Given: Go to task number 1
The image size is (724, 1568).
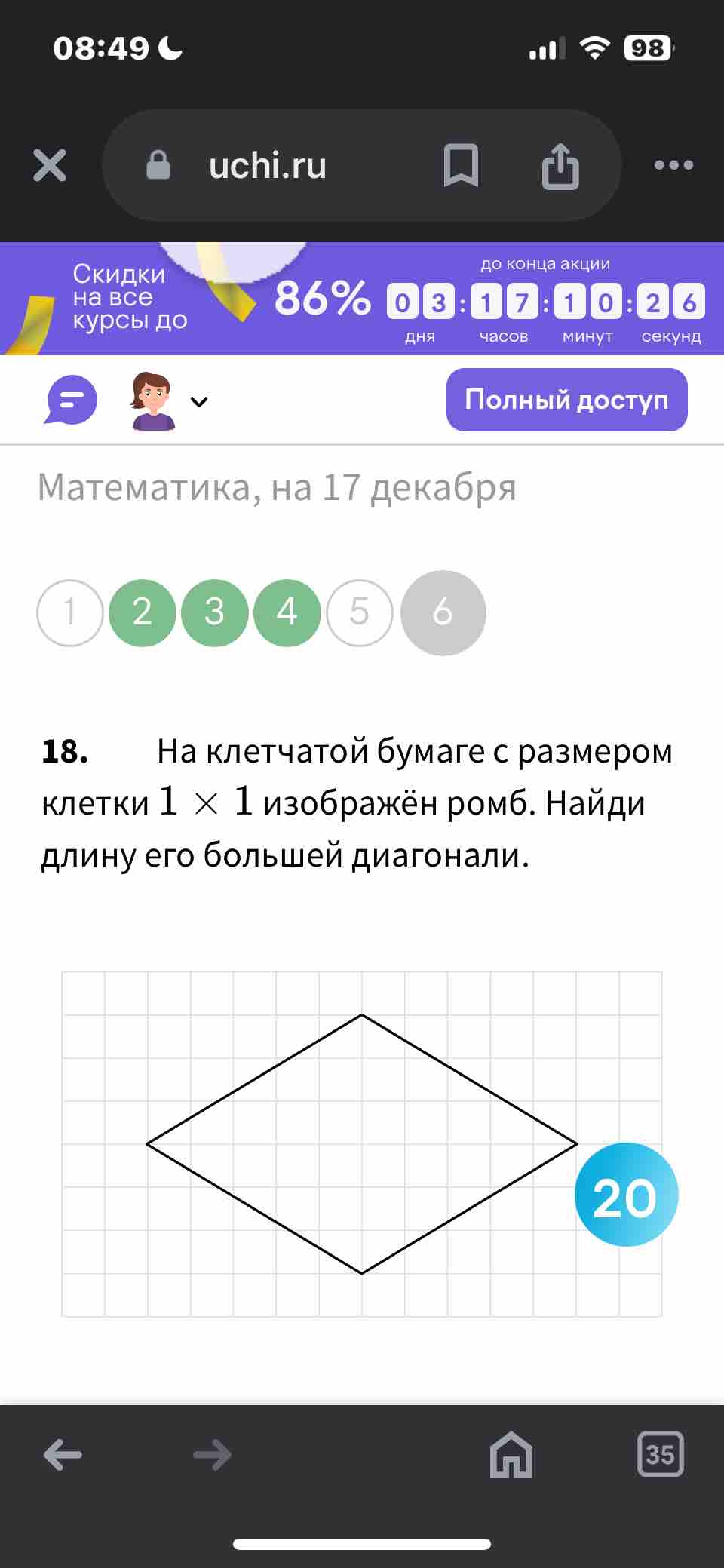Looking at the screenshot, I should click(70, 612).
